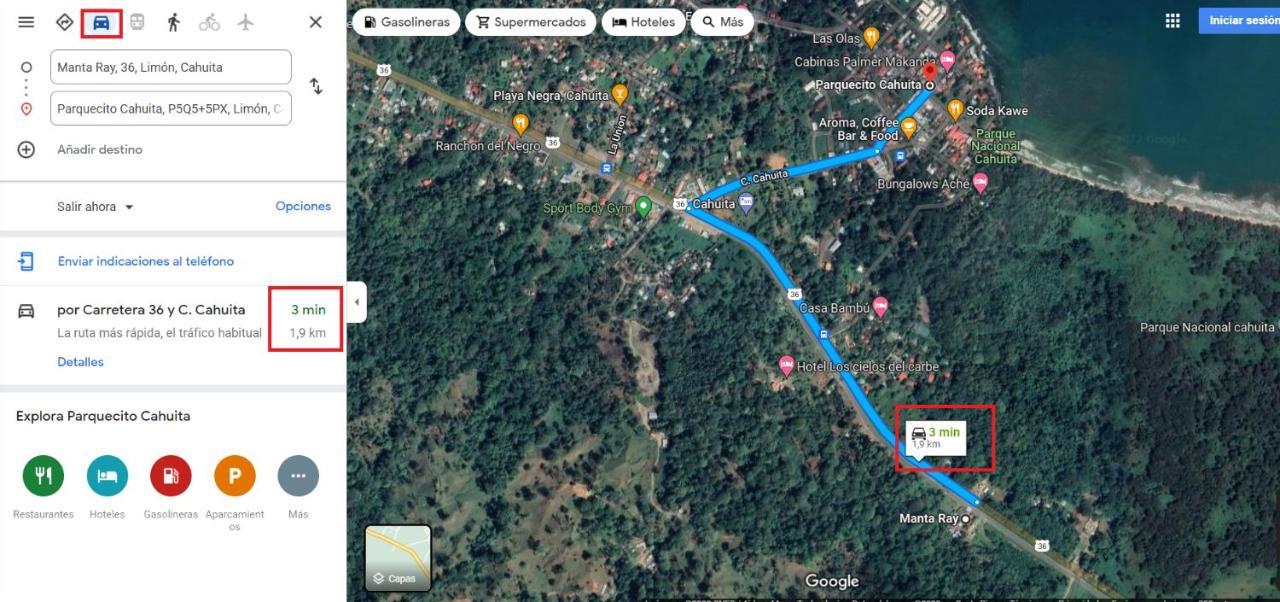Select walking travel mode
This screenshot has width=1280, height=602.
tap(173, 22)
